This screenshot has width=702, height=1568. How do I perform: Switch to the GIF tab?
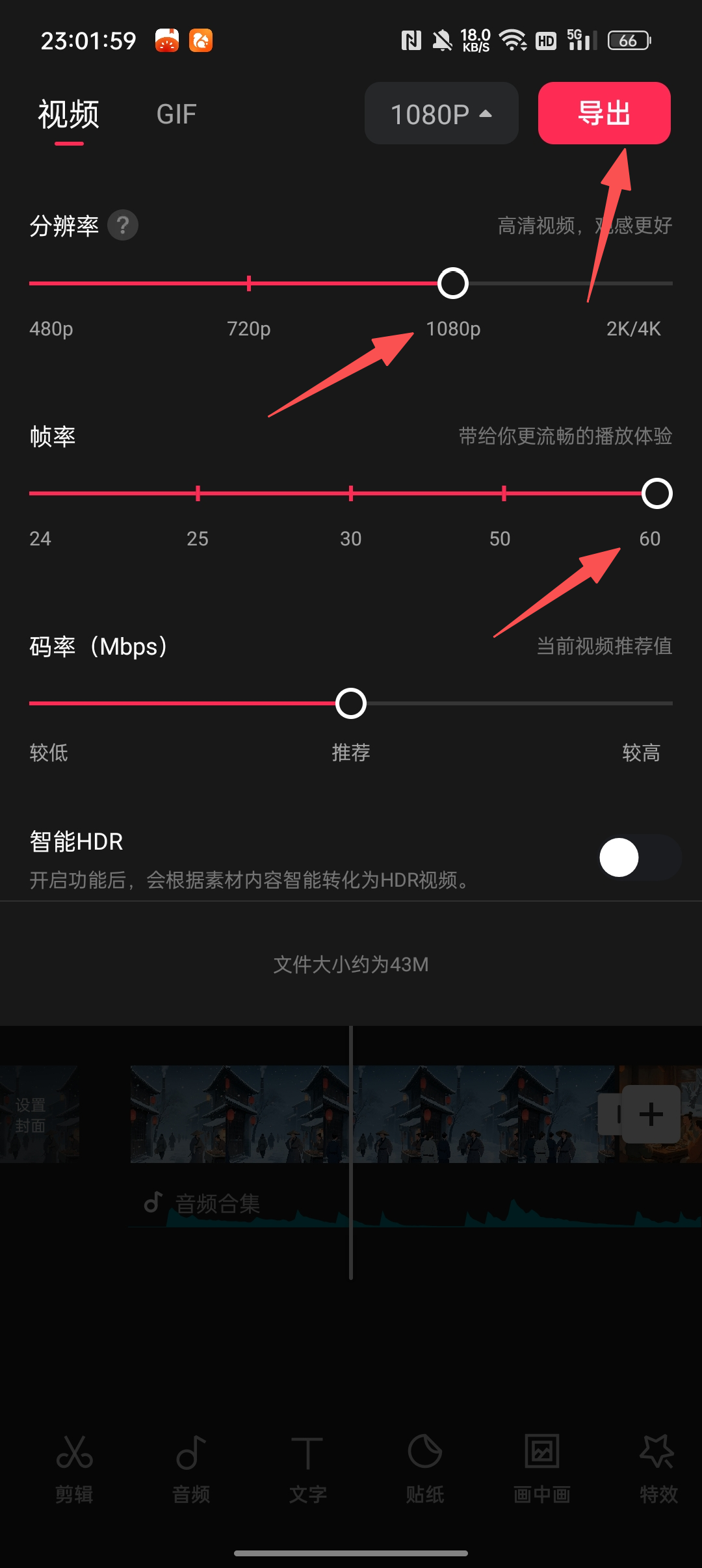[176, 114]
